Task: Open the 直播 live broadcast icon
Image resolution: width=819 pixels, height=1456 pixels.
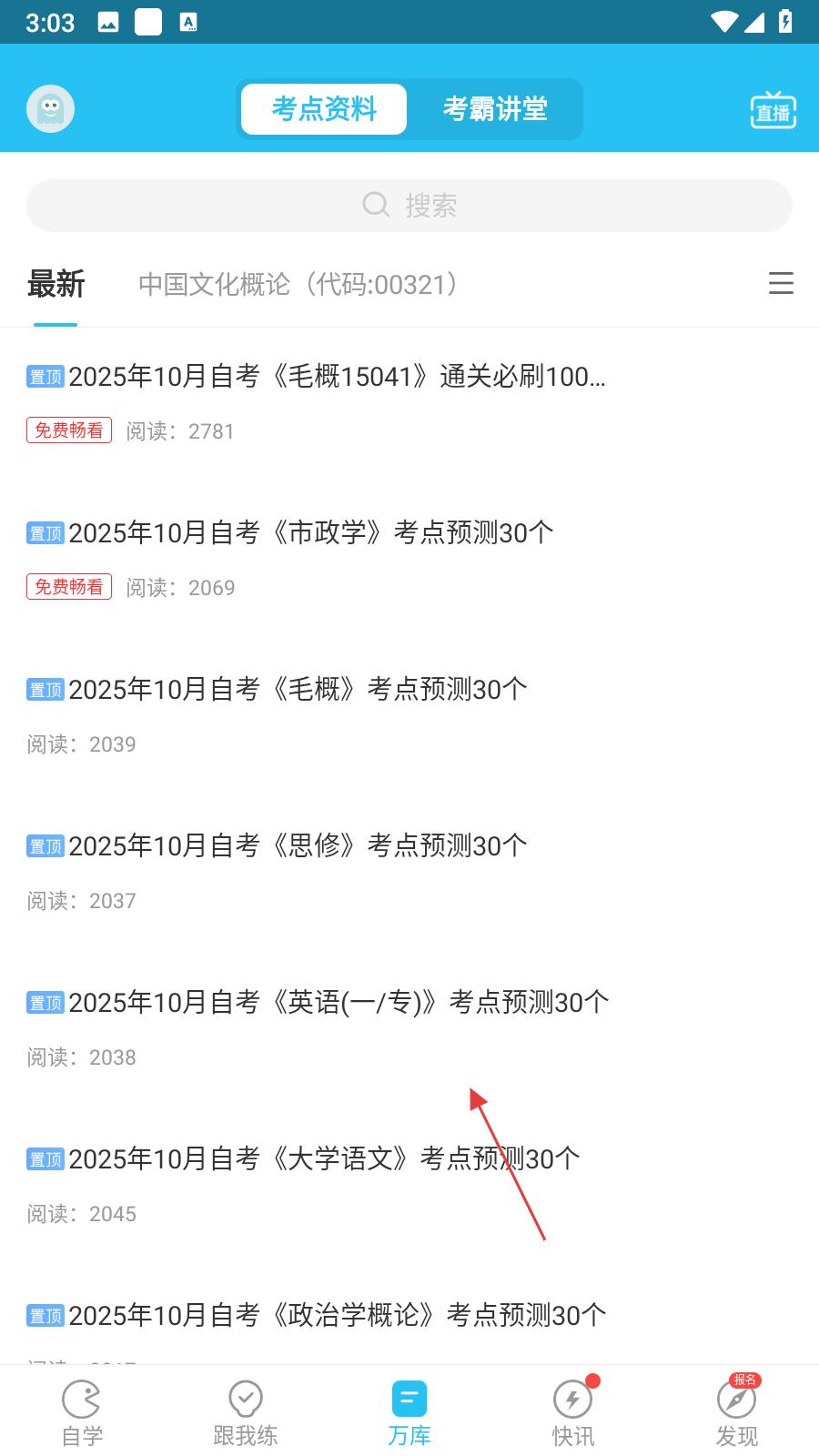Action: click(773, 111)
